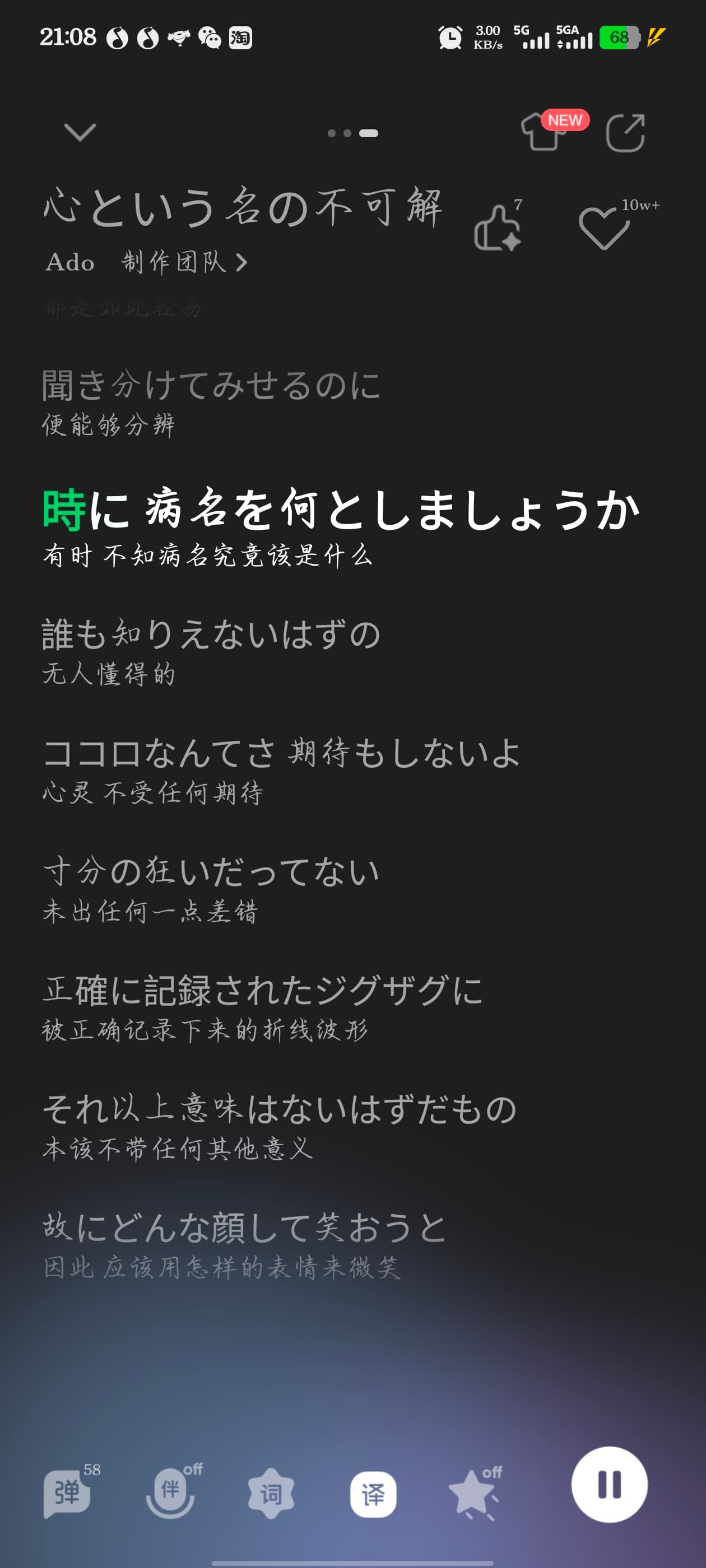Viewport: 706px width, 1568px height.
Task: Open the 弹 bullet comments button
Action: pos(67,1492)
